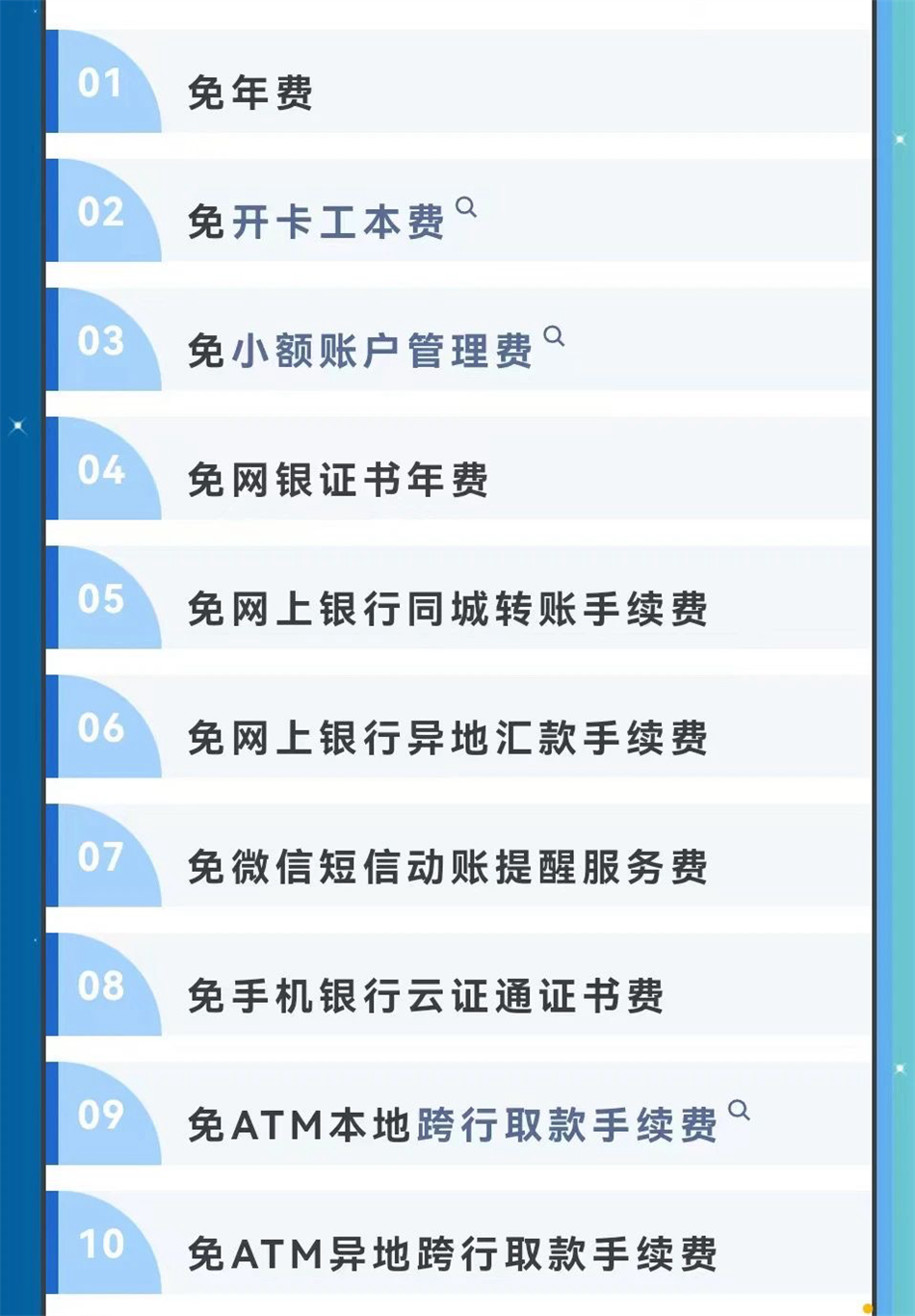Tap the 跨行取款手续费 highlighted search link
Screen dimensions: 915x1316
[567, 1124]
